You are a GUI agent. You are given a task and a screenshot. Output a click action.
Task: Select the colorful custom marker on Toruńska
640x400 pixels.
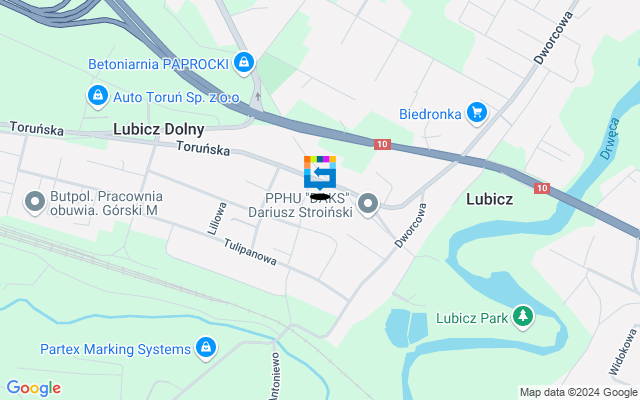320,172
